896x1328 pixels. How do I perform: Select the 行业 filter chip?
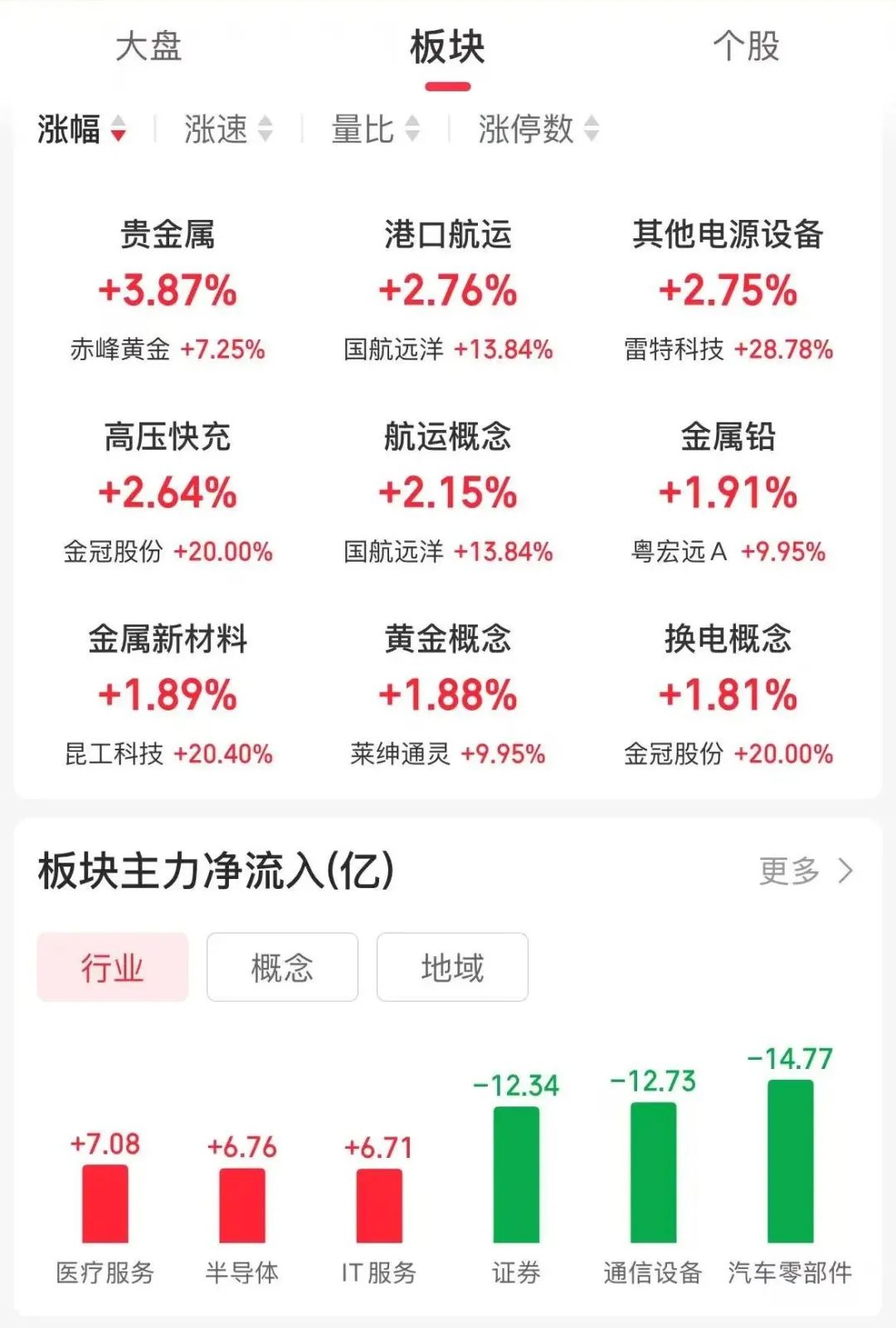point(113,967)
